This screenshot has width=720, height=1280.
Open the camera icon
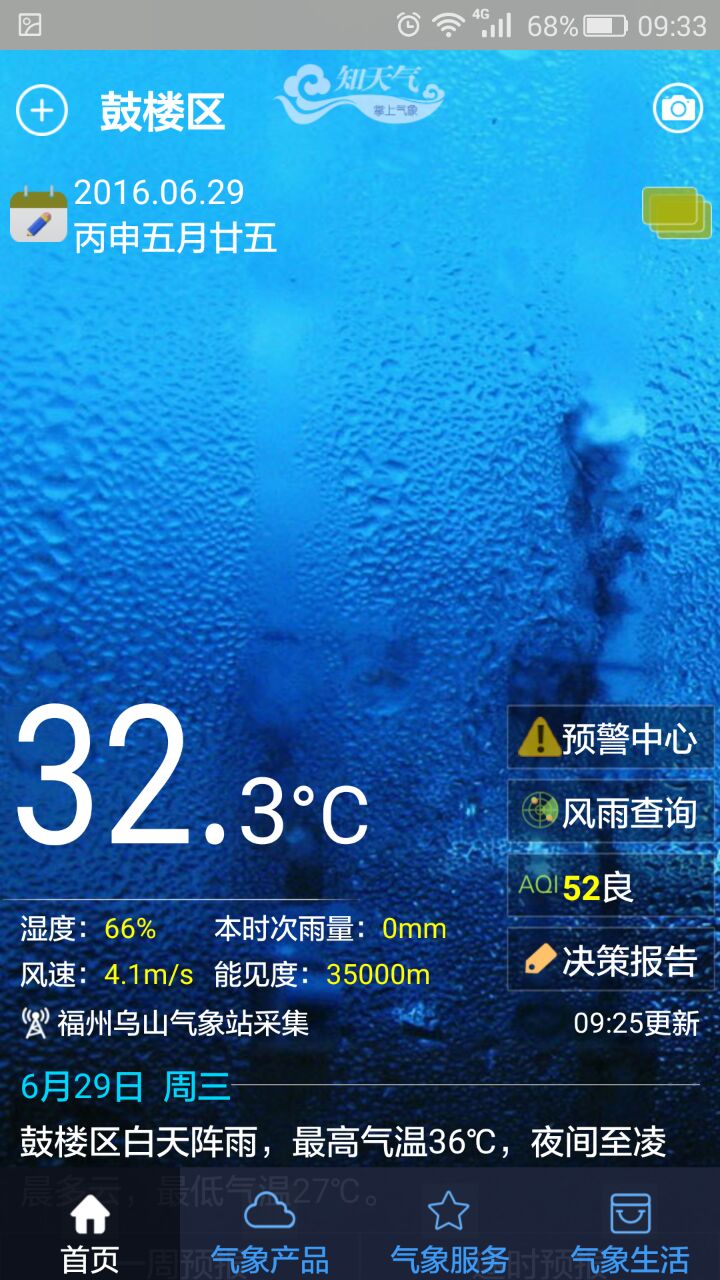click(x=678, y=109)
